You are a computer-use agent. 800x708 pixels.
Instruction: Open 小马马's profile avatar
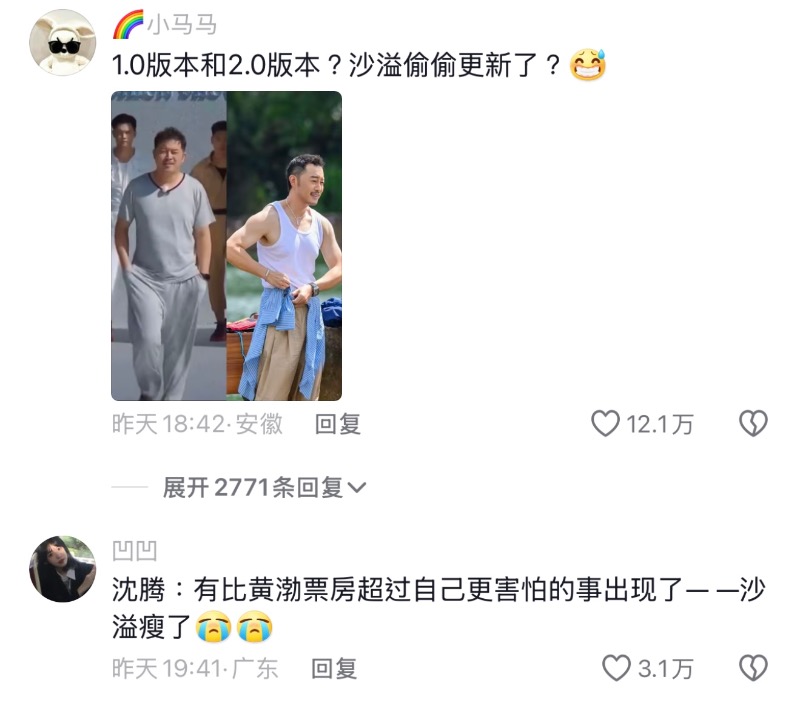point(62,42)
